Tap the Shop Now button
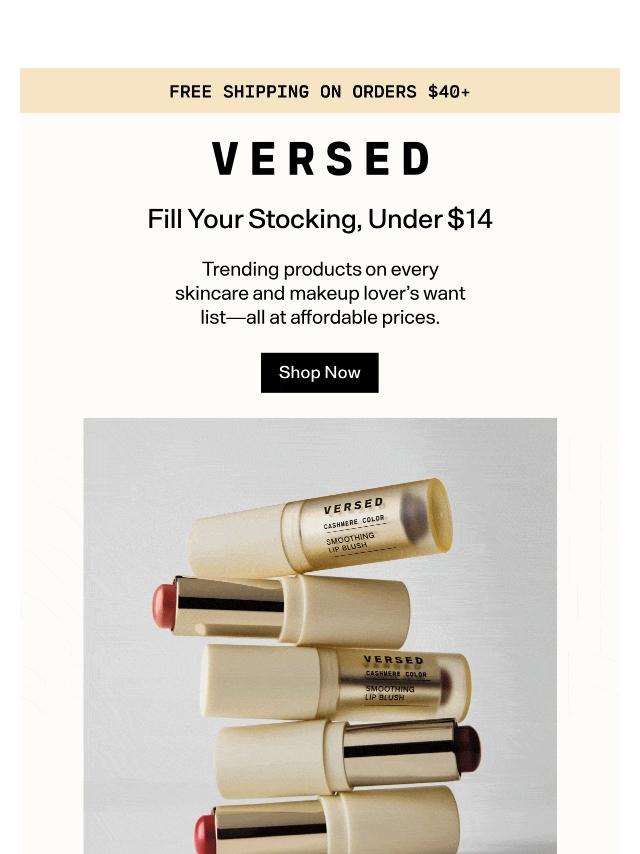This screenshot has height=854, width=640. click(320, 373)
